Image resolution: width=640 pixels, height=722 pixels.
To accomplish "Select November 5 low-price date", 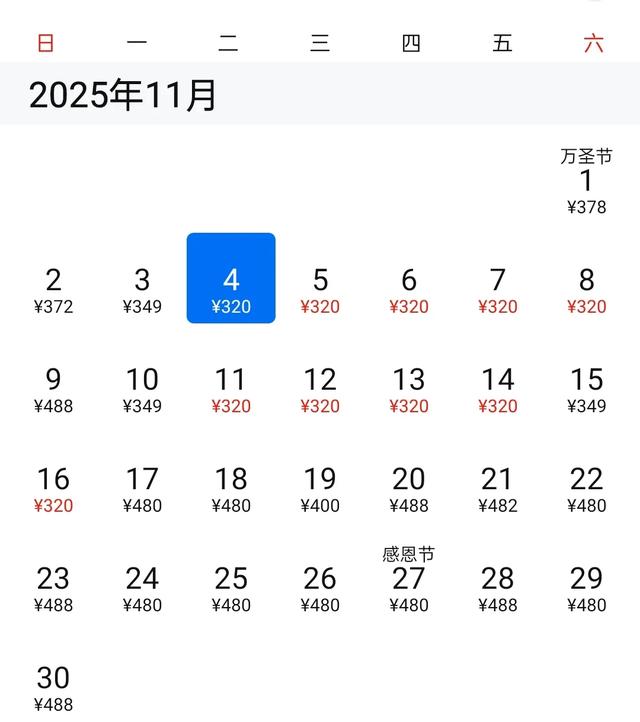I will click(x=320, y=289).
